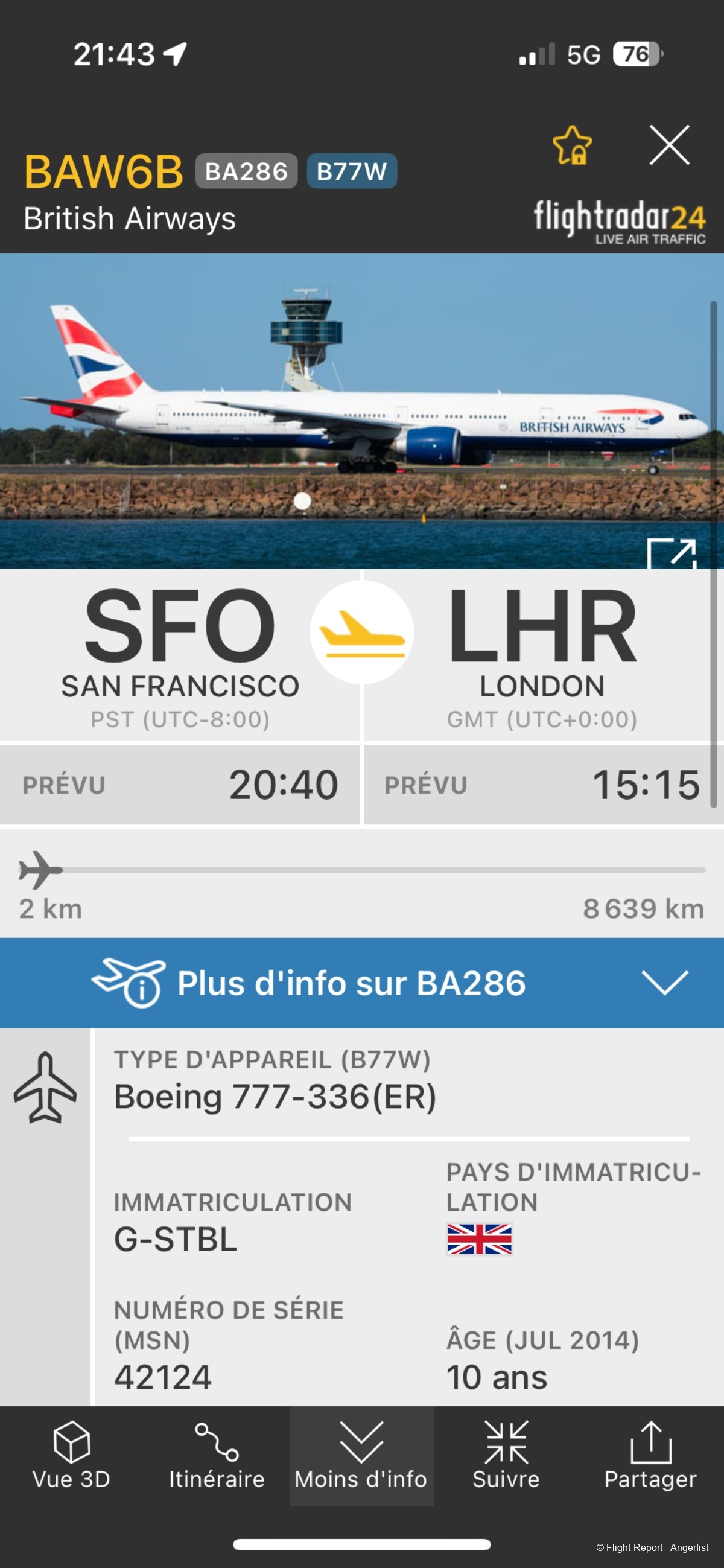
Task: Open Vue 3D for this flight
Action: 72,1455
